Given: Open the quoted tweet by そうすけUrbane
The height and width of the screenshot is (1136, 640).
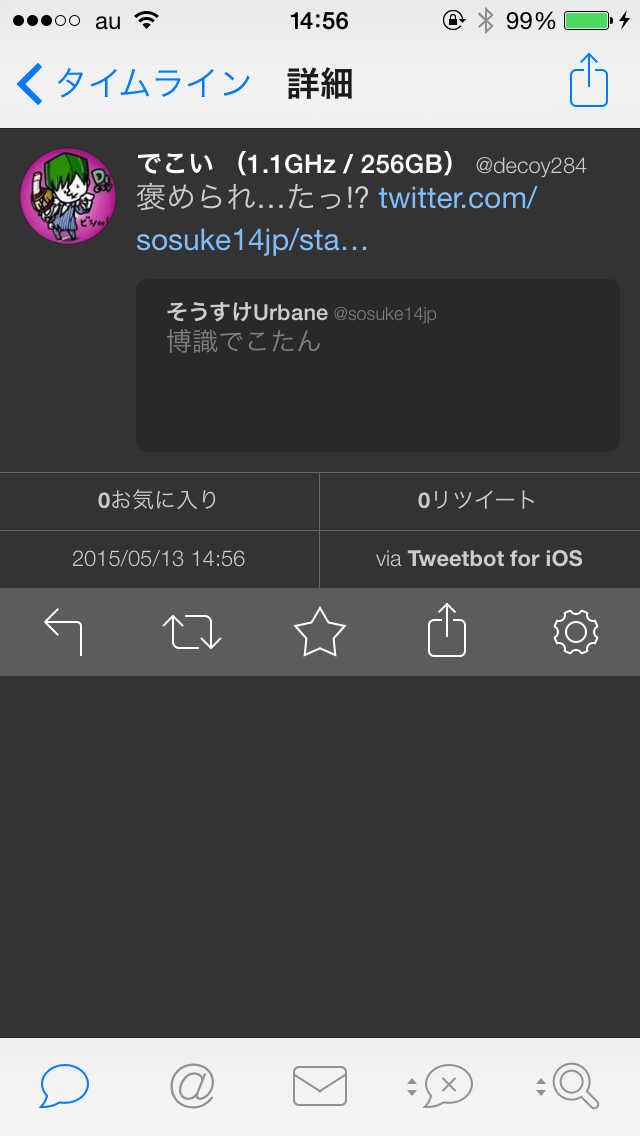Looking at the screenshot, I should coord(378,365).
